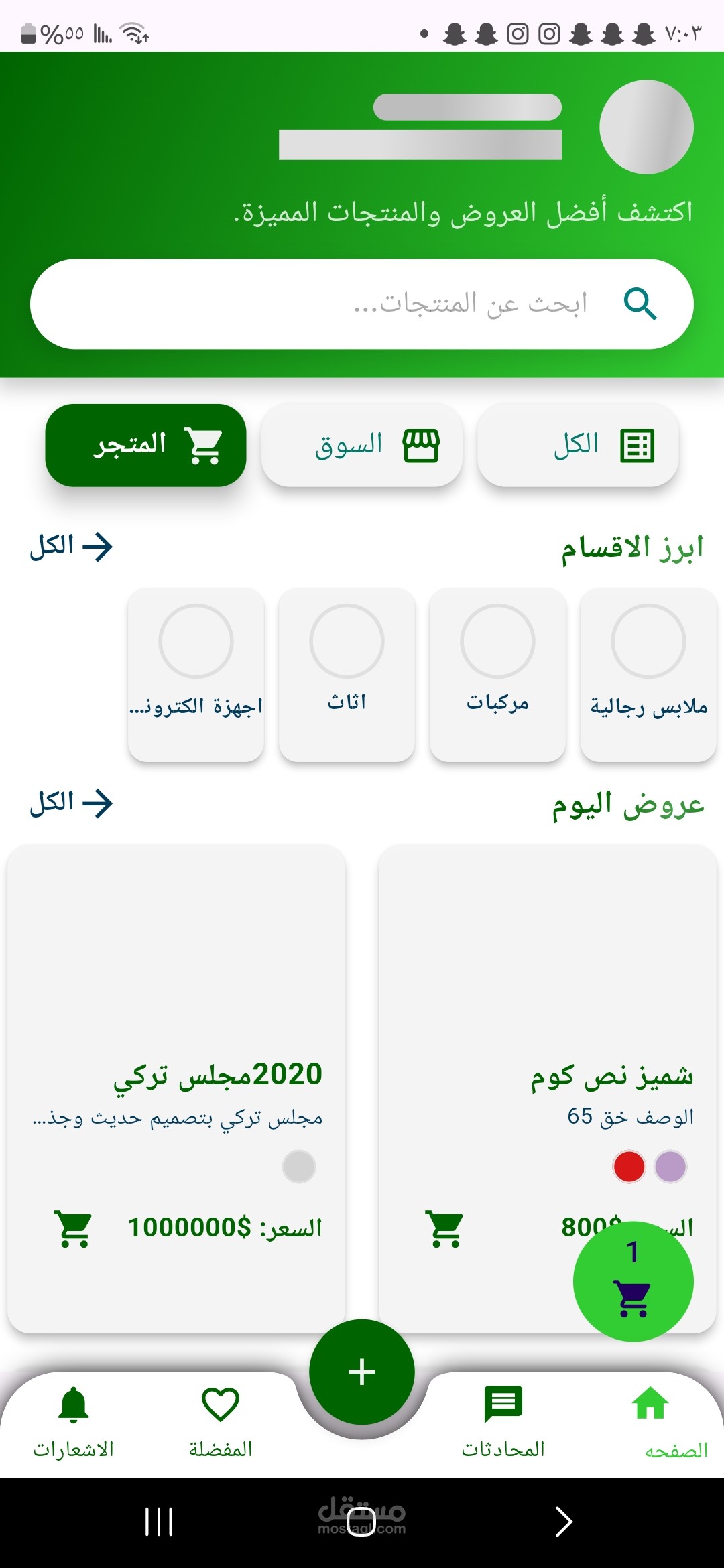Select the المتجر filter chip

point(145,446)
